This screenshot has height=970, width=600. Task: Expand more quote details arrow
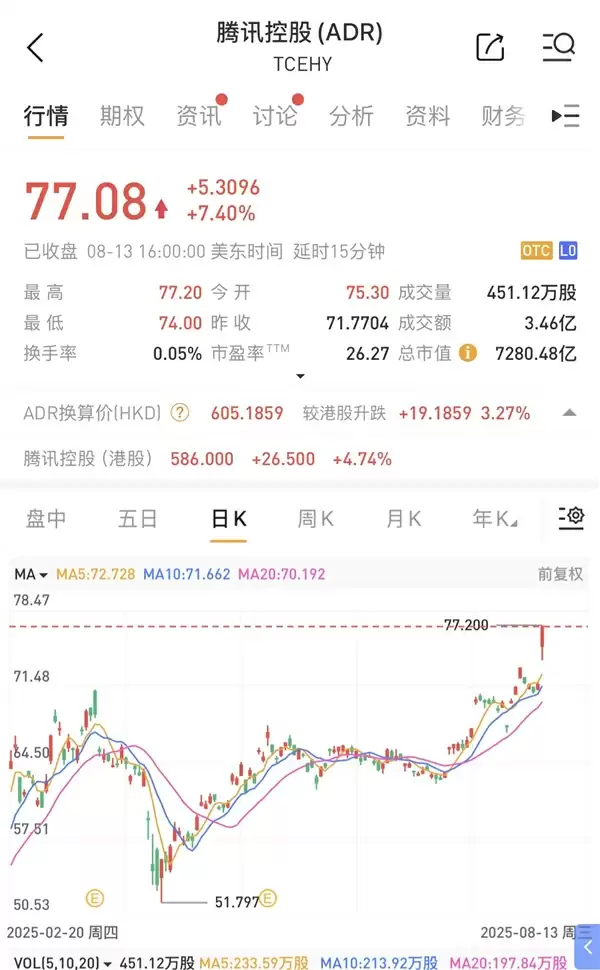pyautogui.click(x=299, y=377)
